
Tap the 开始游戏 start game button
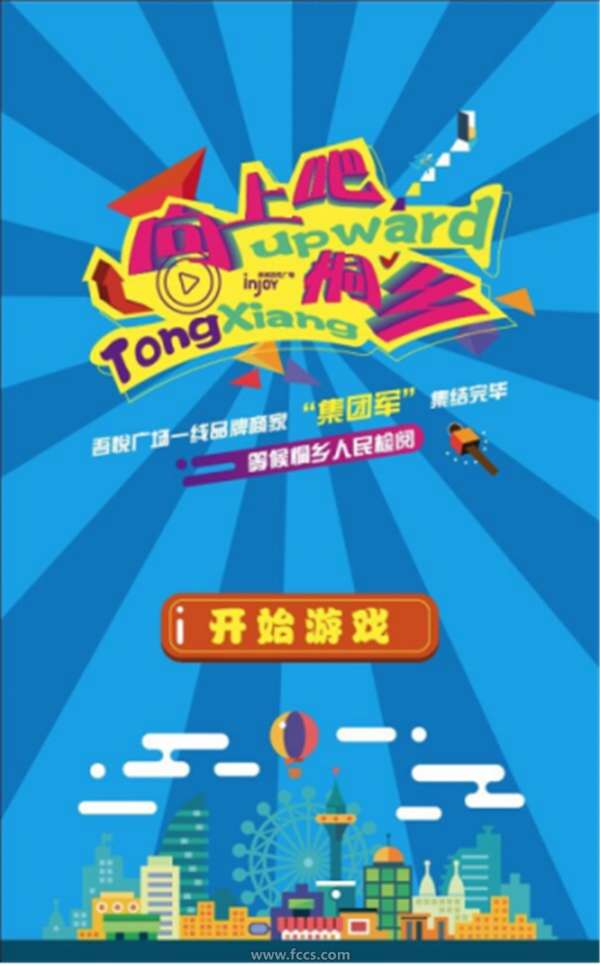point(300,627)
